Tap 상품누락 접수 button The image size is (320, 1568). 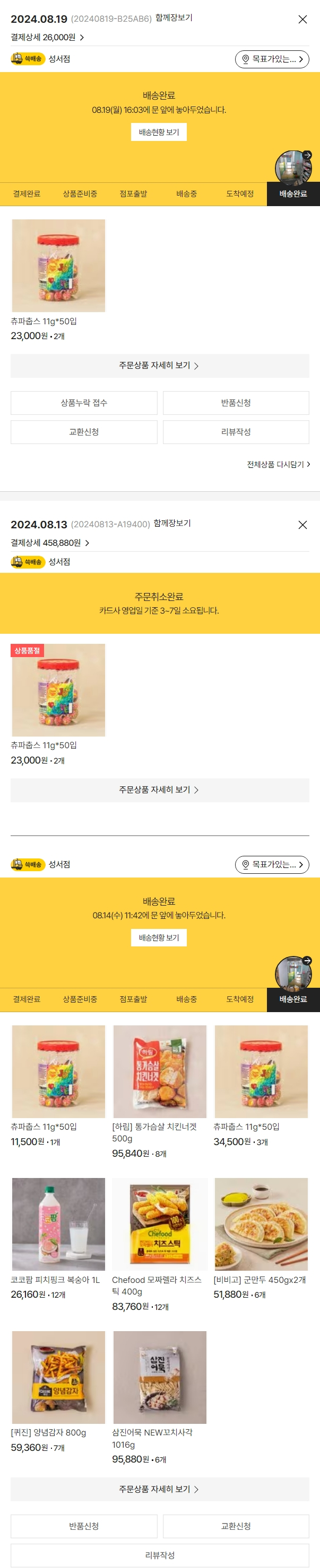[x=83, y=403]
